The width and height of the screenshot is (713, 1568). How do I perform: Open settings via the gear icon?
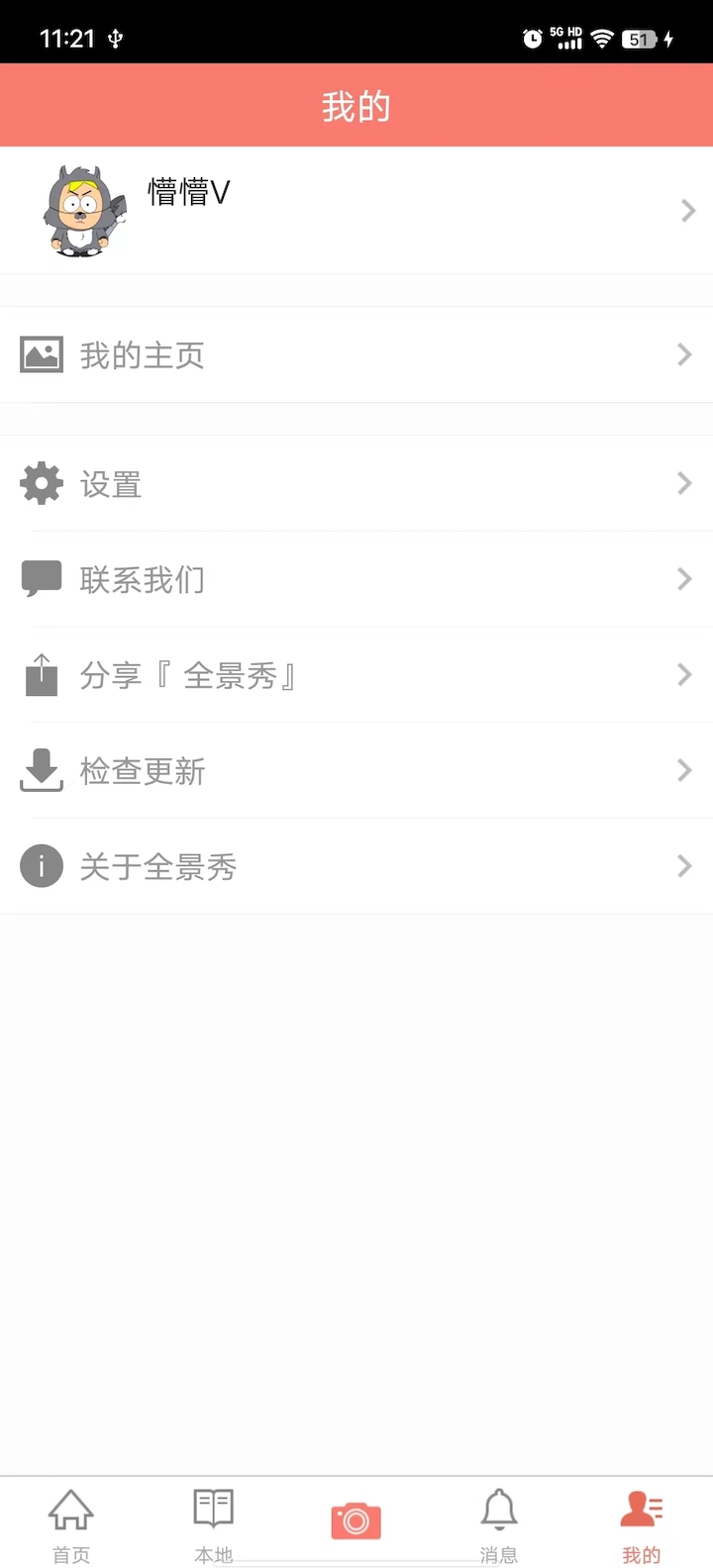(42, 483)
